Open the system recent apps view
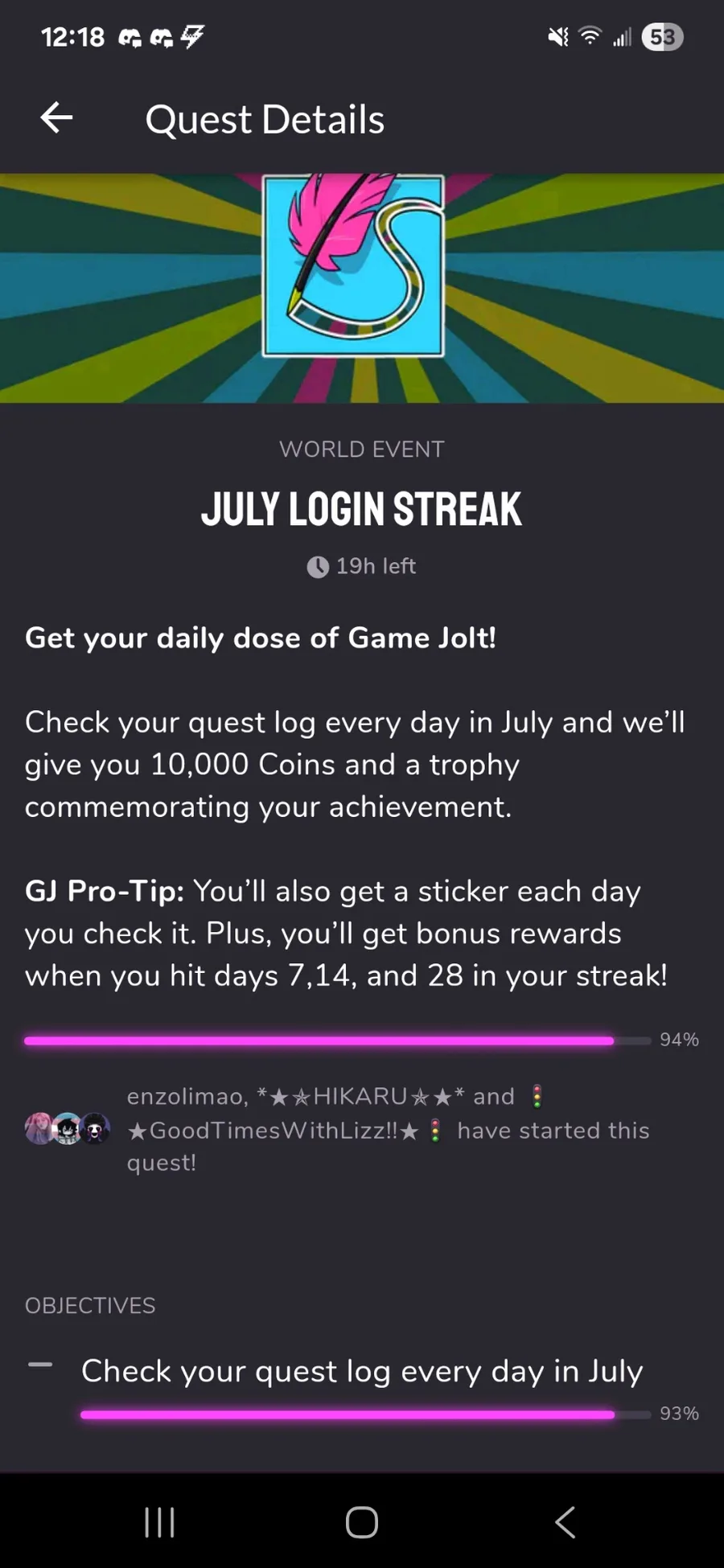The image size is (724, 1568). pyautogui.click(x=159, y=1521)
